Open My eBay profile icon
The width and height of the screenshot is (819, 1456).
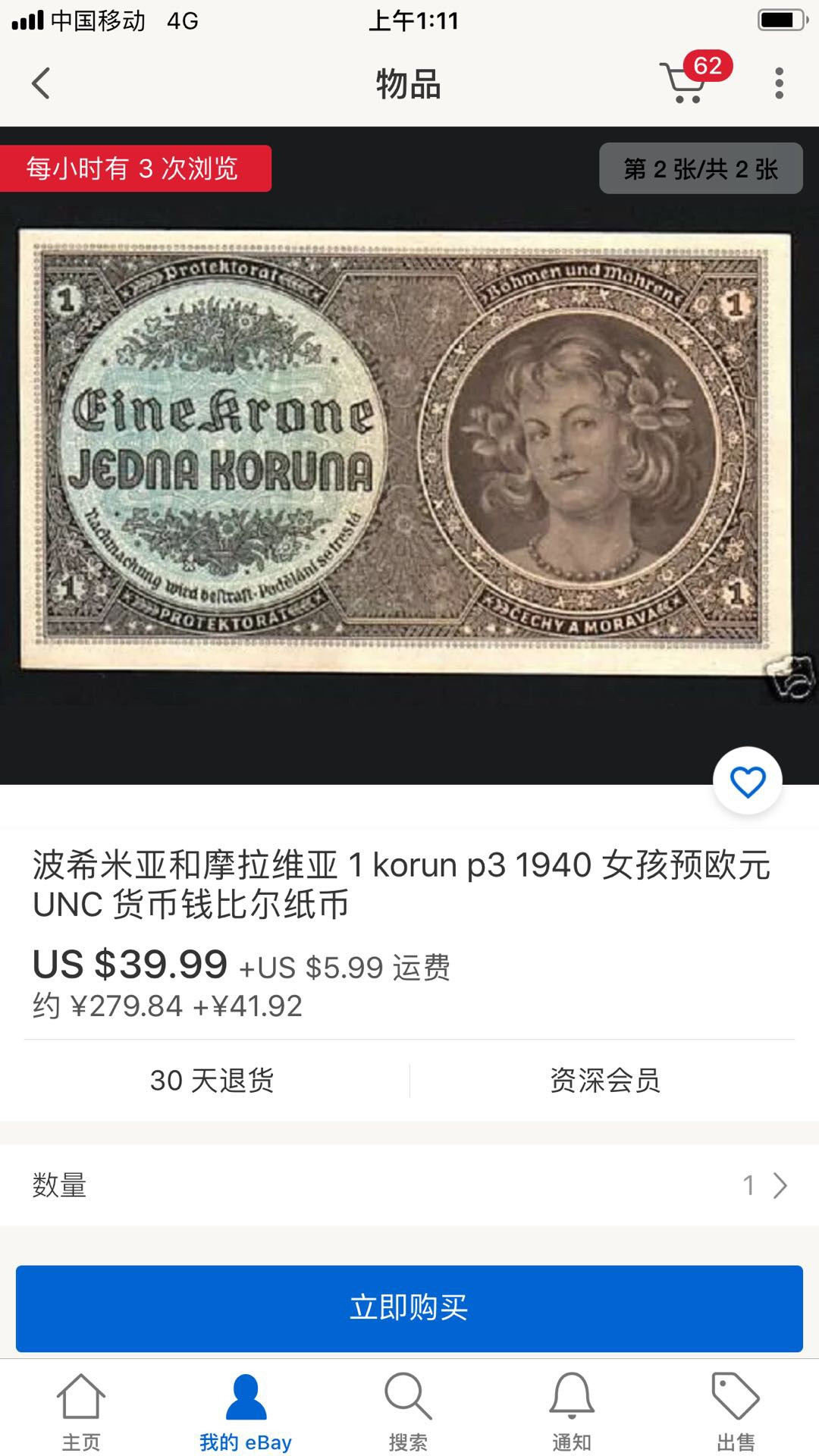244,1407
